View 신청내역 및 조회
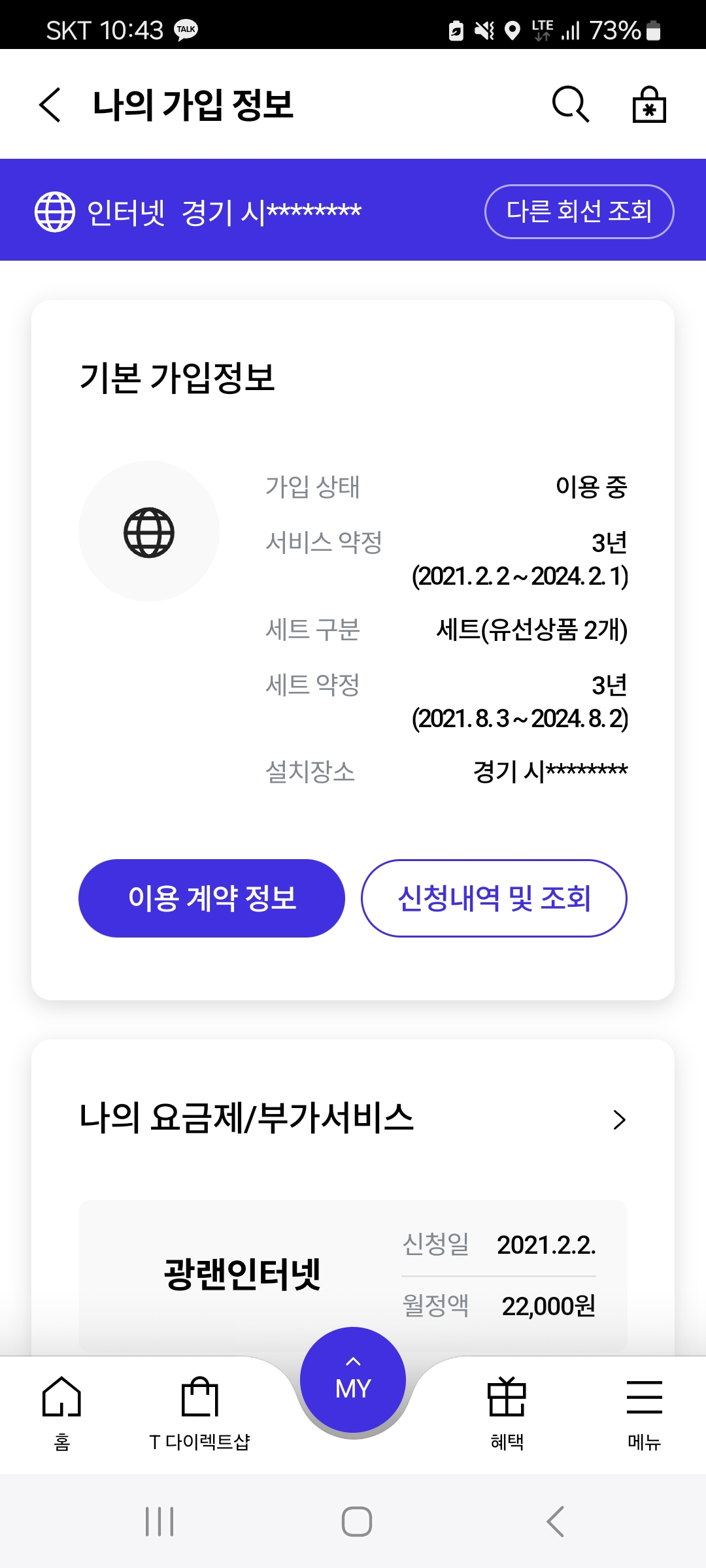This screenshot has width=706, height=1568. (494, 898)
